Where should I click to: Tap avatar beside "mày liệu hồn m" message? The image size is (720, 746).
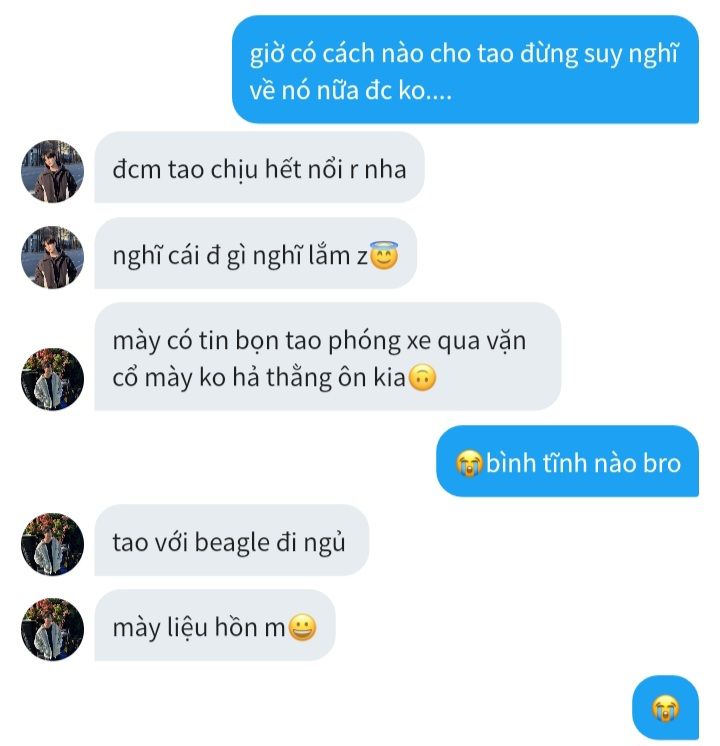52,629
